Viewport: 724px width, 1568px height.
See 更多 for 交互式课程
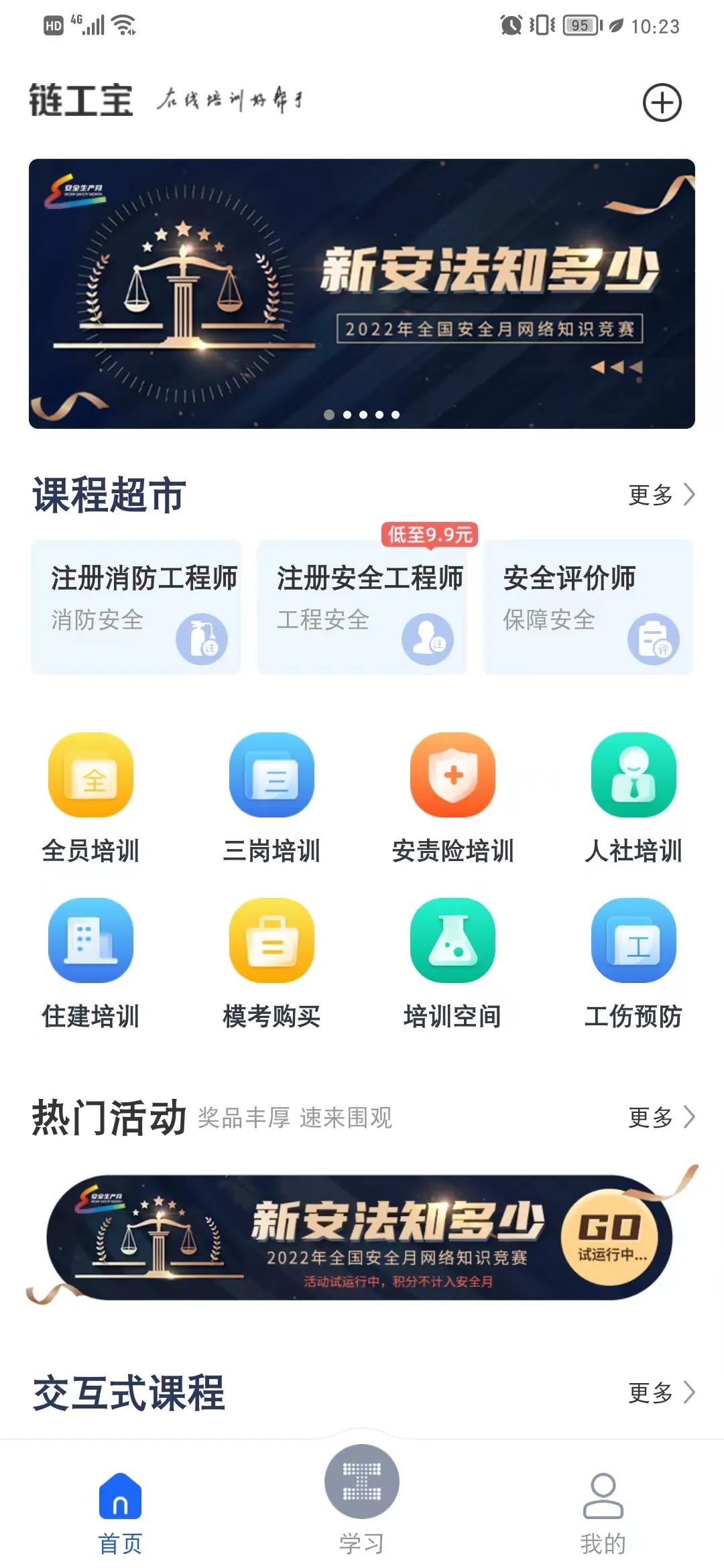tap(660, 1392)
